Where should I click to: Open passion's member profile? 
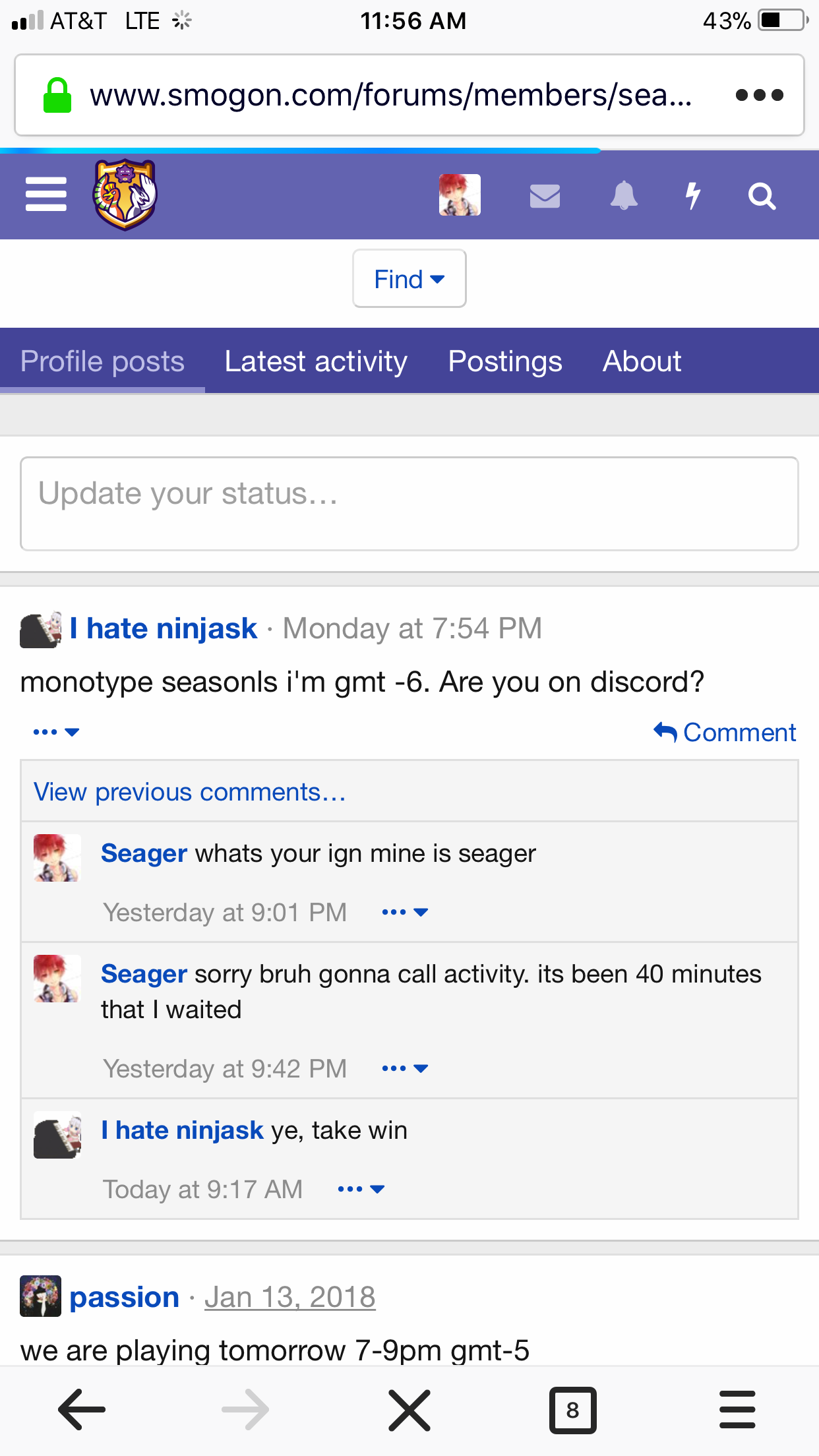pyautogui.click(x=125, y=1297)
